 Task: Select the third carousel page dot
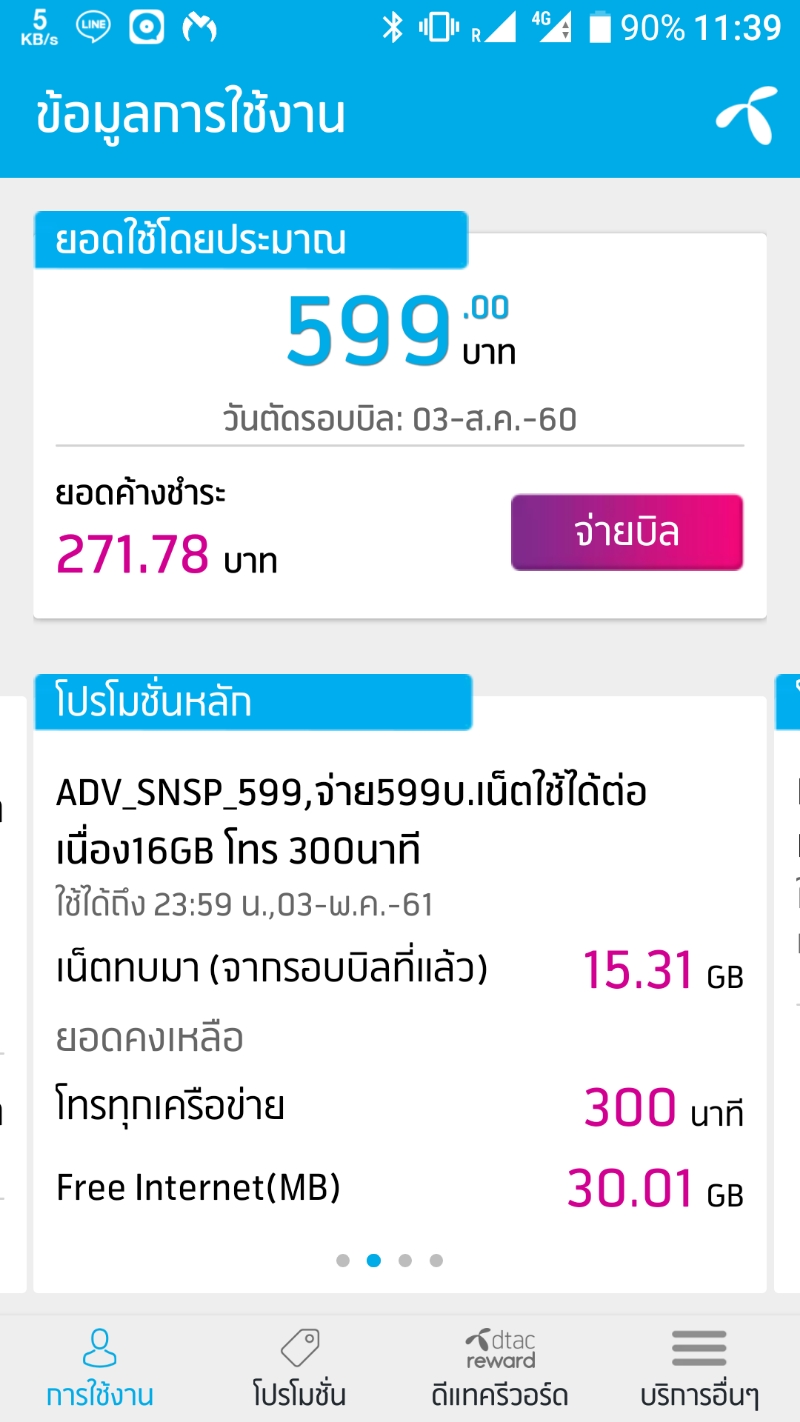pos(405,1260)
